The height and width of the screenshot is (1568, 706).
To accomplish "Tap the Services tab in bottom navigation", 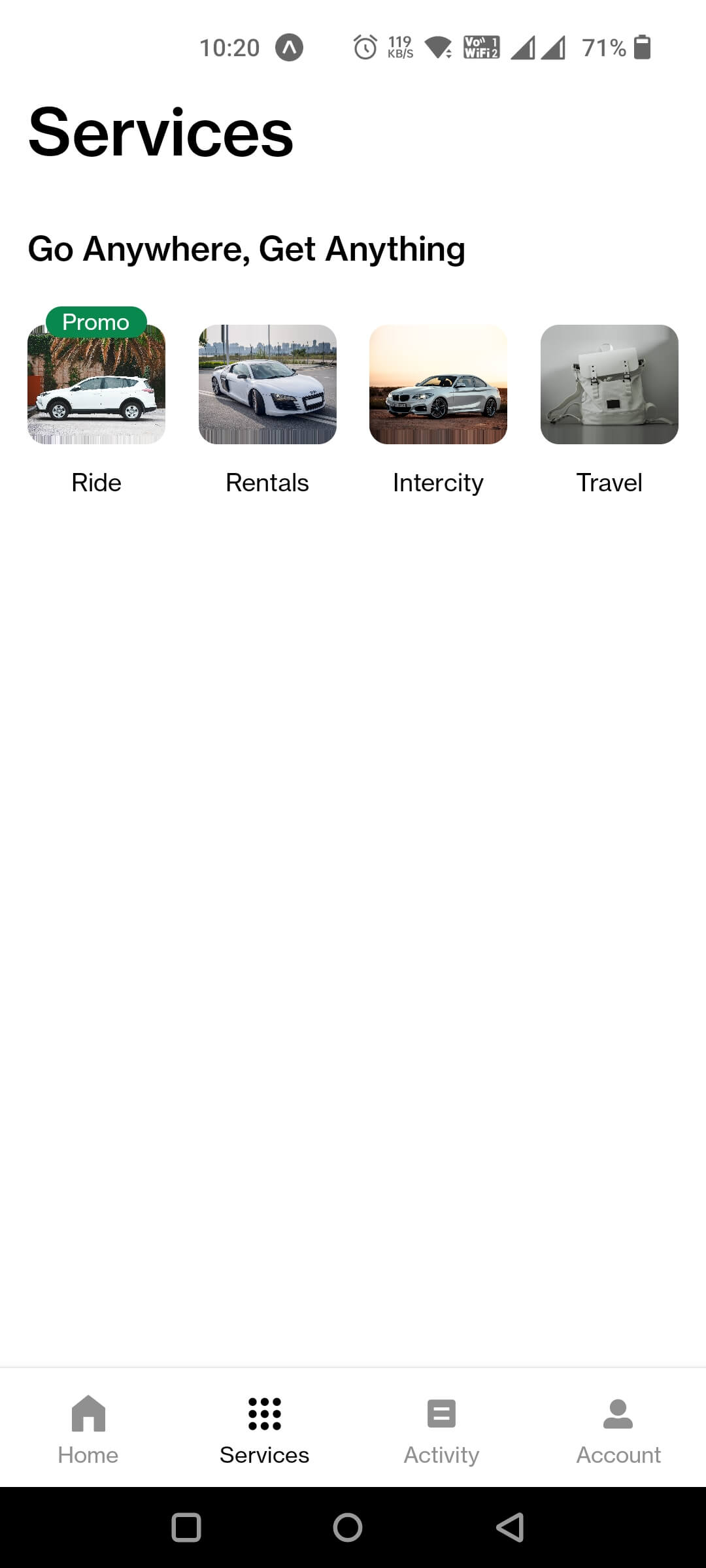I will (265, 1429).
